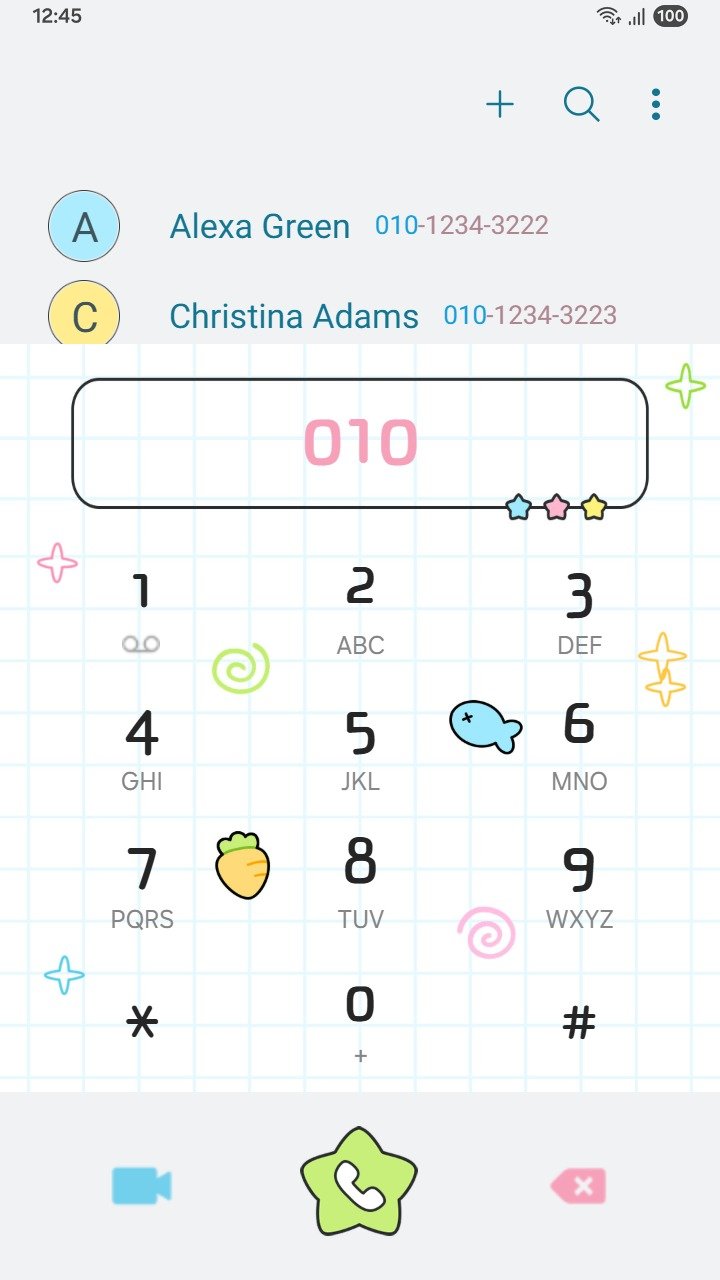Screen dimensions: 720x1280
Task: Dial digit 4 GHI key
Action: [142, 748]
